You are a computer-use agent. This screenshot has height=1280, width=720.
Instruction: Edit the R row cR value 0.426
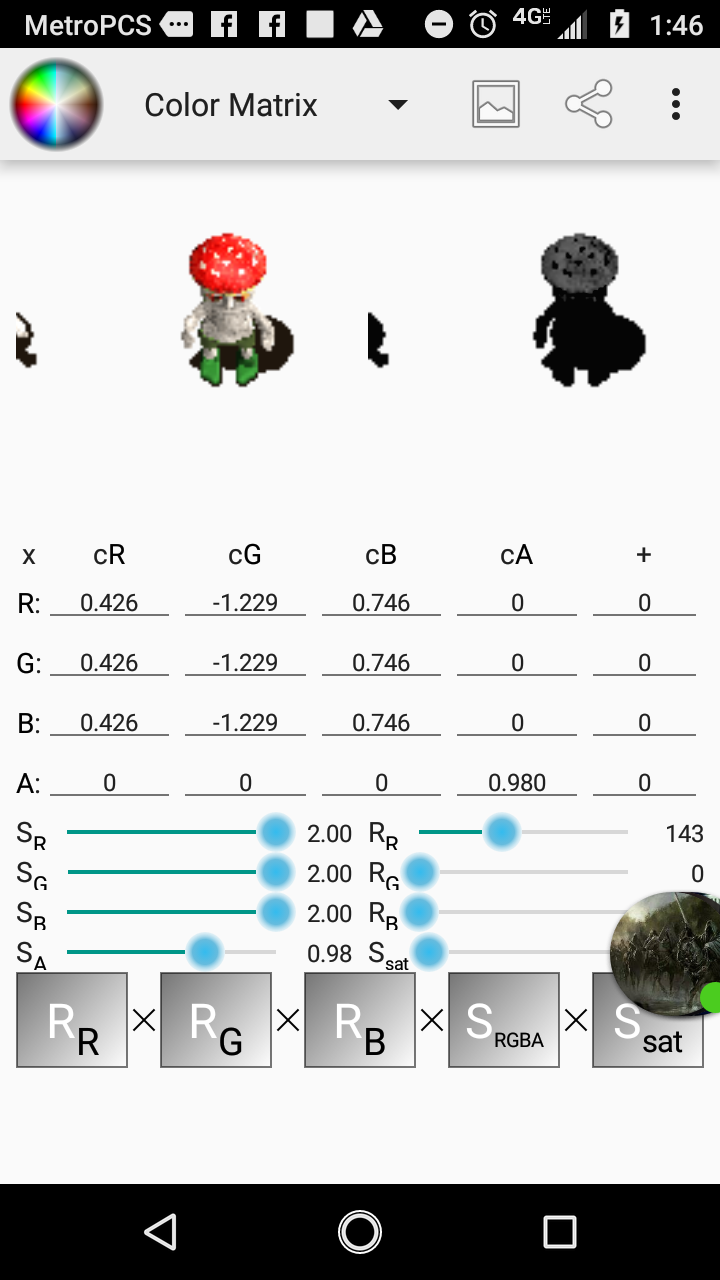109,603
